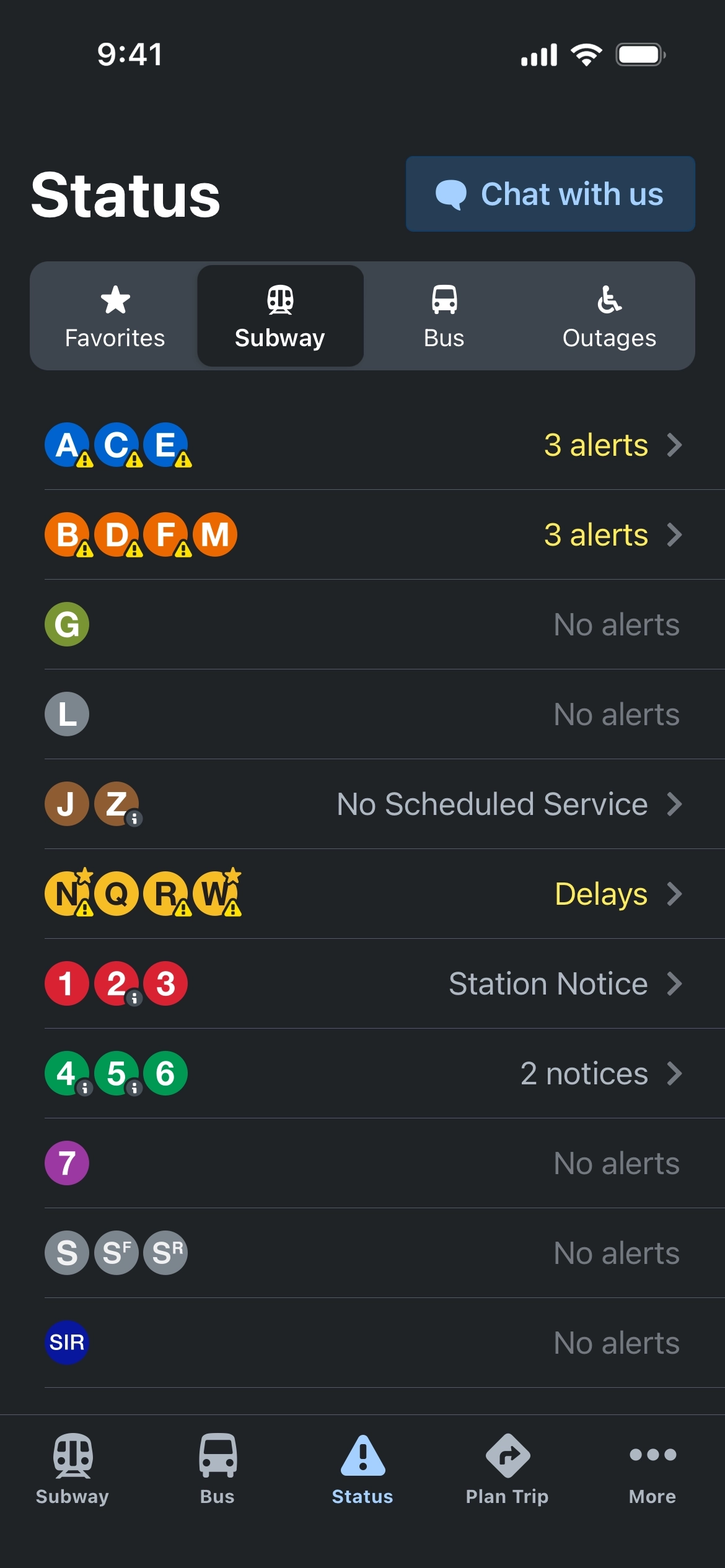The width and height of the screenshot is (725, 1568).
Task: Open the Bus tab in bottom bar
Action: coord(217,1469)
